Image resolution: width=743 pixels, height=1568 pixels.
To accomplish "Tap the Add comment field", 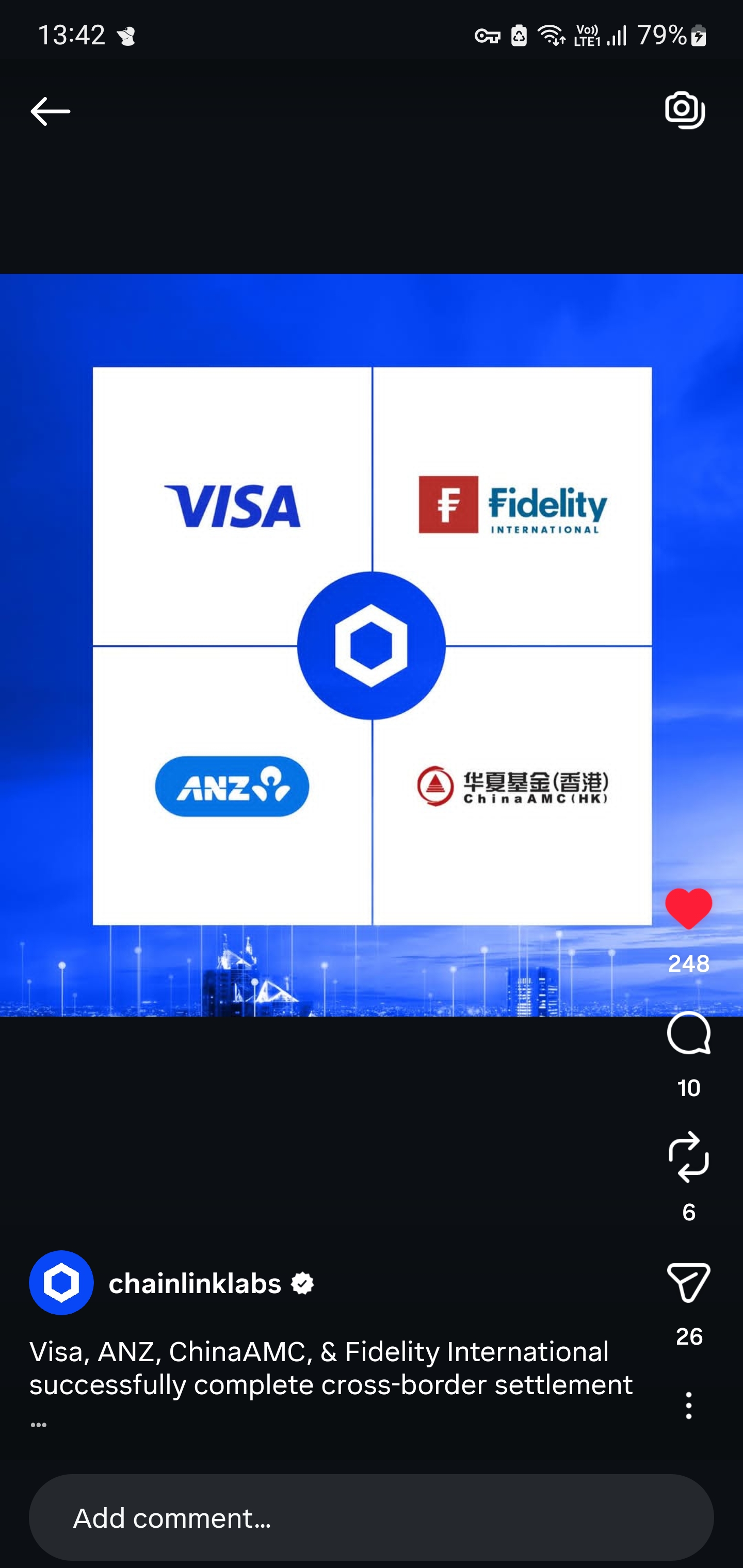I will pos(371,1517).
